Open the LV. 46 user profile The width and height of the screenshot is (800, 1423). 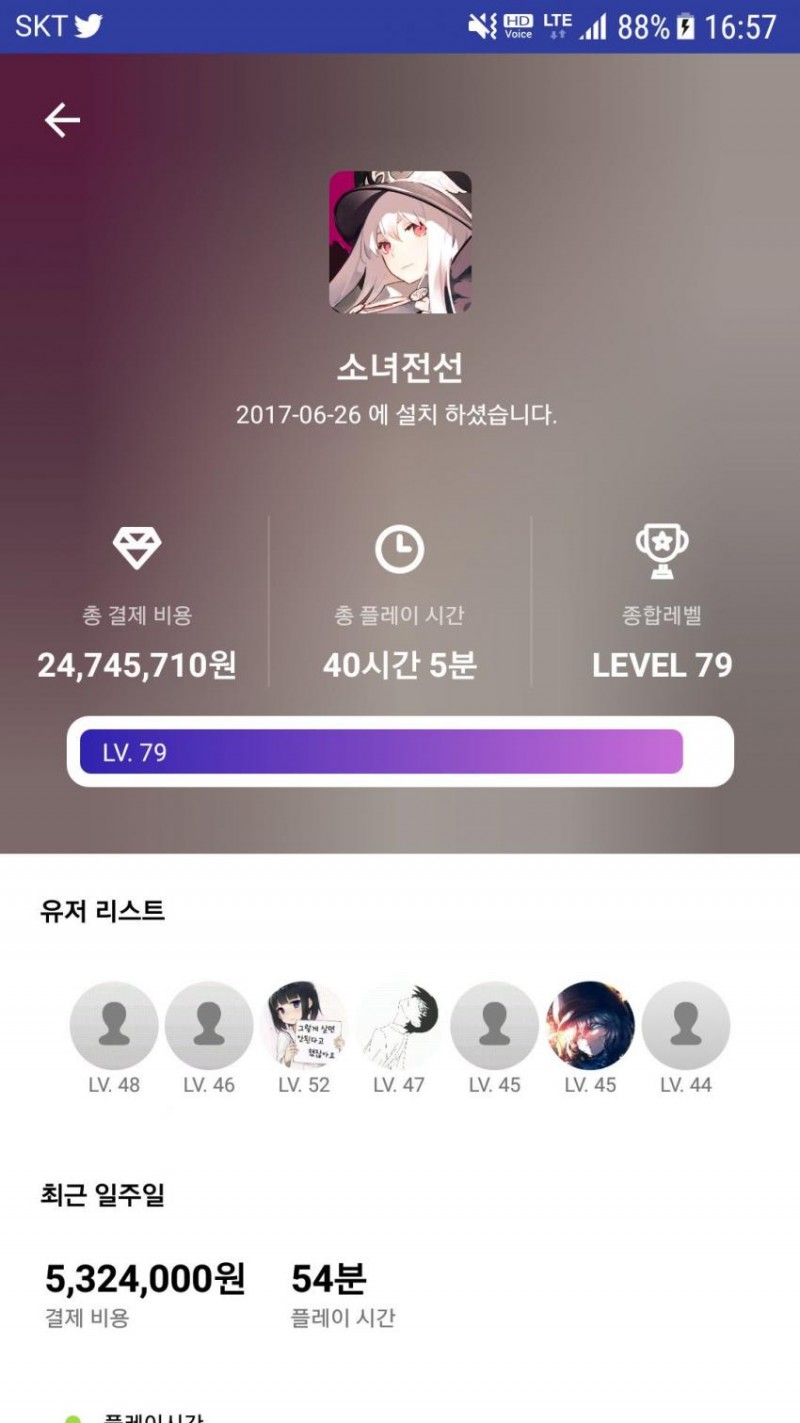(208, 1025)
